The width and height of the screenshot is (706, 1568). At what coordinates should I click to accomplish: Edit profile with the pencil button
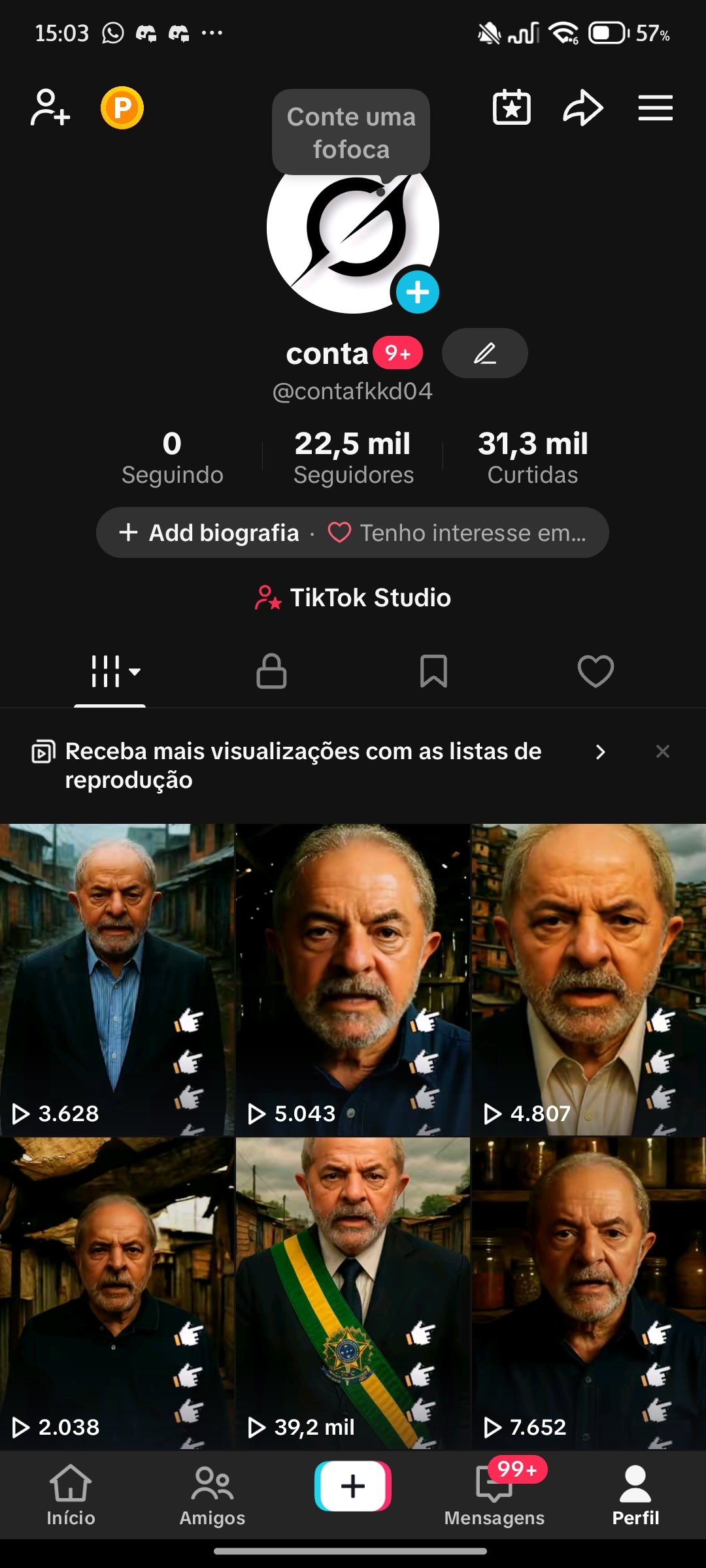(484, 353)
